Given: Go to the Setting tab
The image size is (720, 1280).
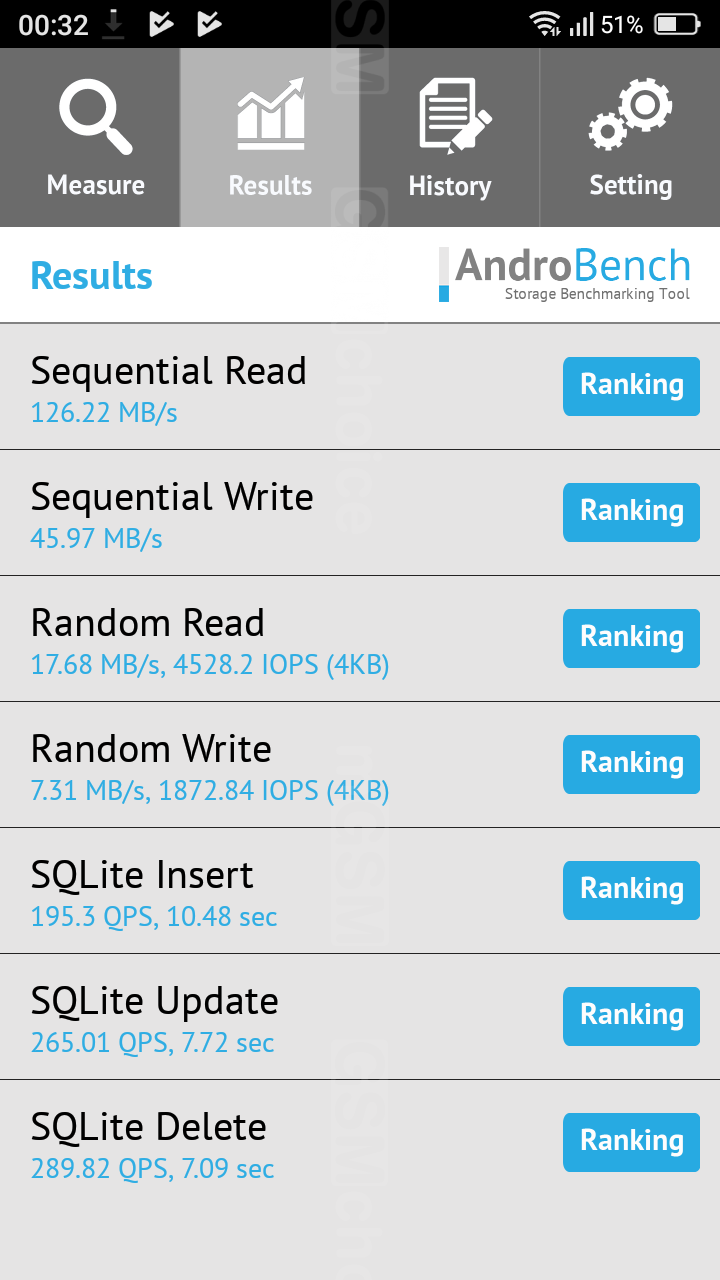Looking at the screenshot, I should 630,138.
